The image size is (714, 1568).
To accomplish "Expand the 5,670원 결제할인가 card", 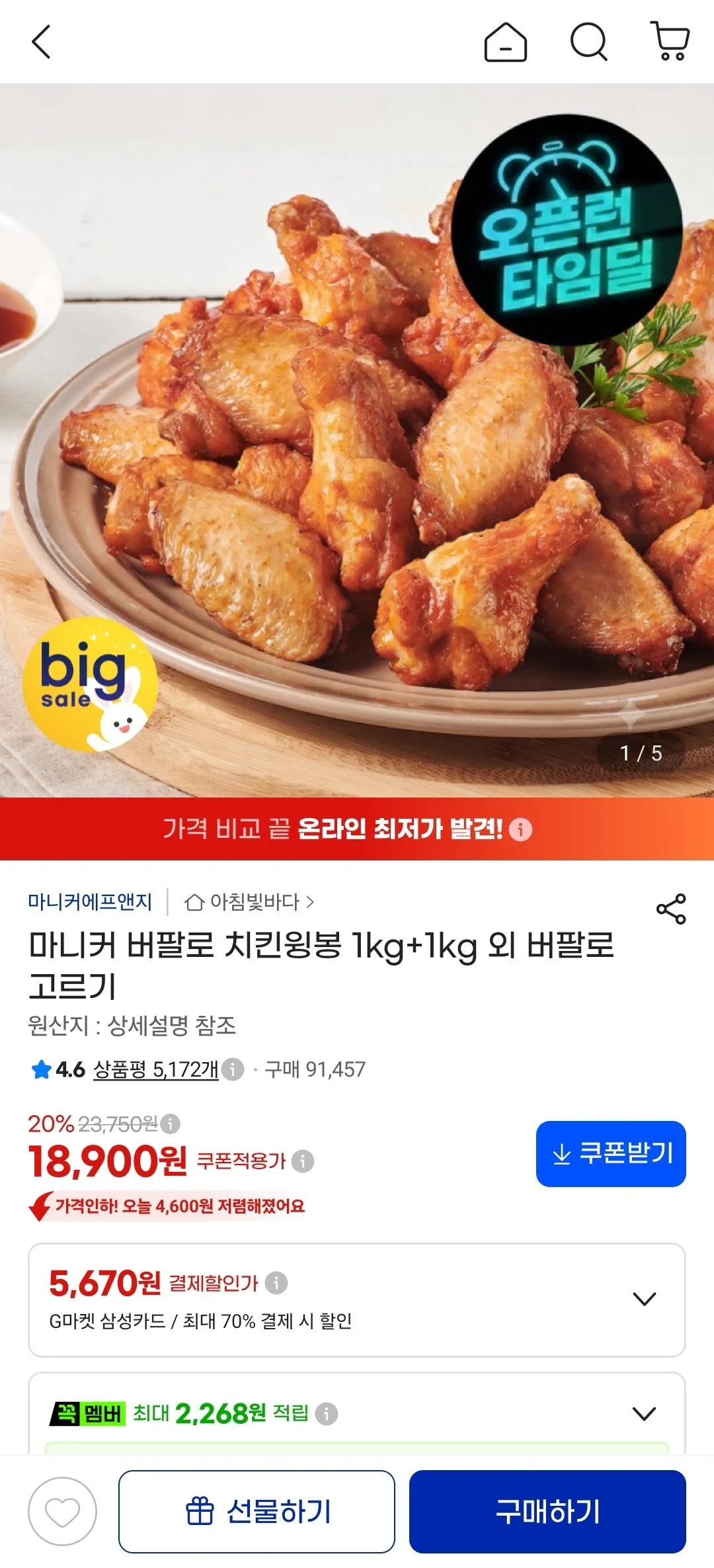I will coord(357,1300).
